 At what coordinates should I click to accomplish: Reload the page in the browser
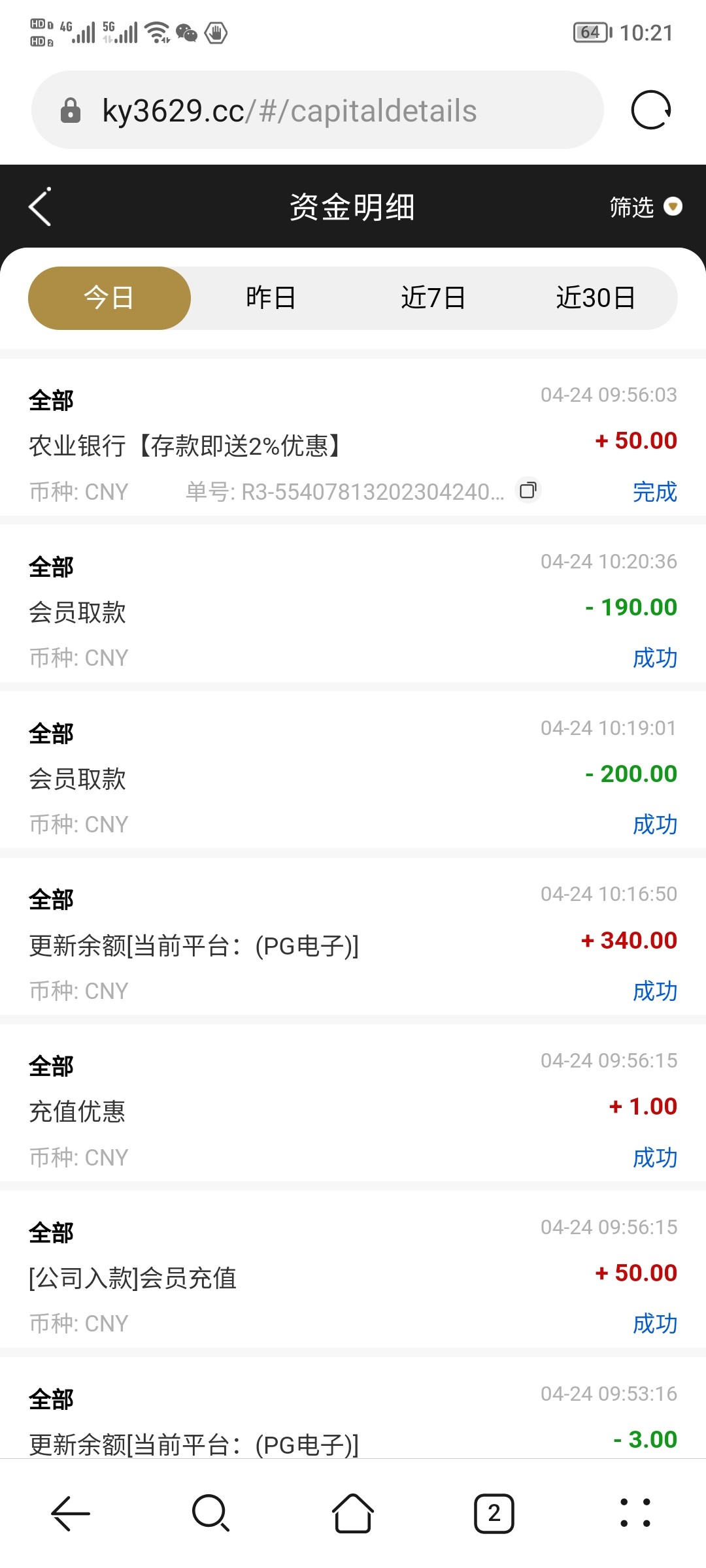tap(650, 110)
